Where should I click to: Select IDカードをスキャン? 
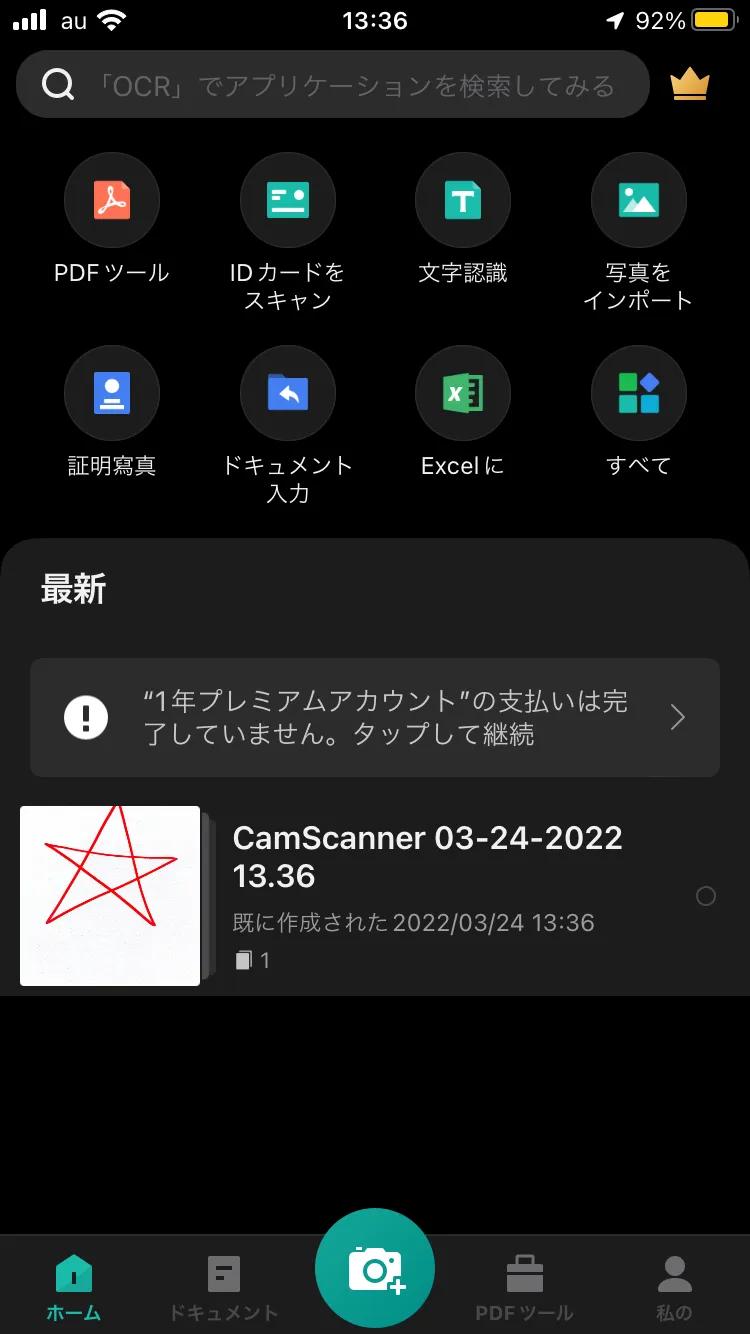coord(288,200)
